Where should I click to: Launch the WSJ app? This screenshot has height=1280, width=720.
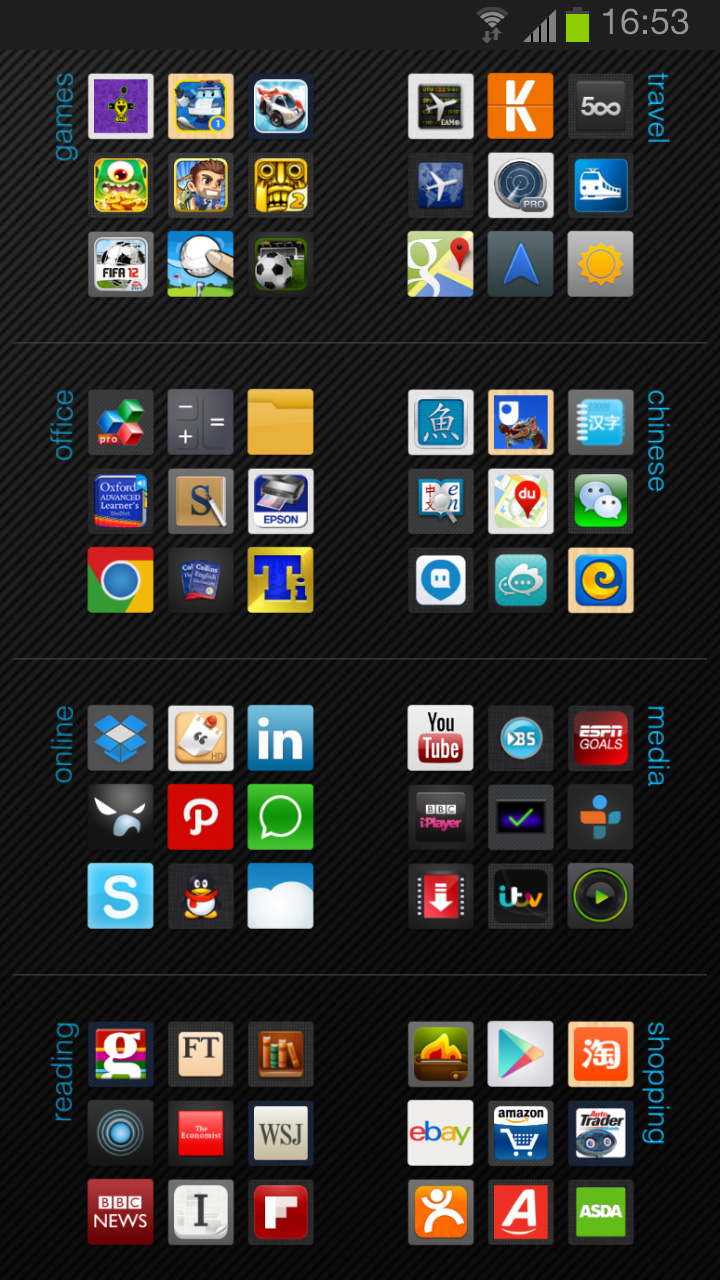pyautogui.click(x=280, y=1133)
